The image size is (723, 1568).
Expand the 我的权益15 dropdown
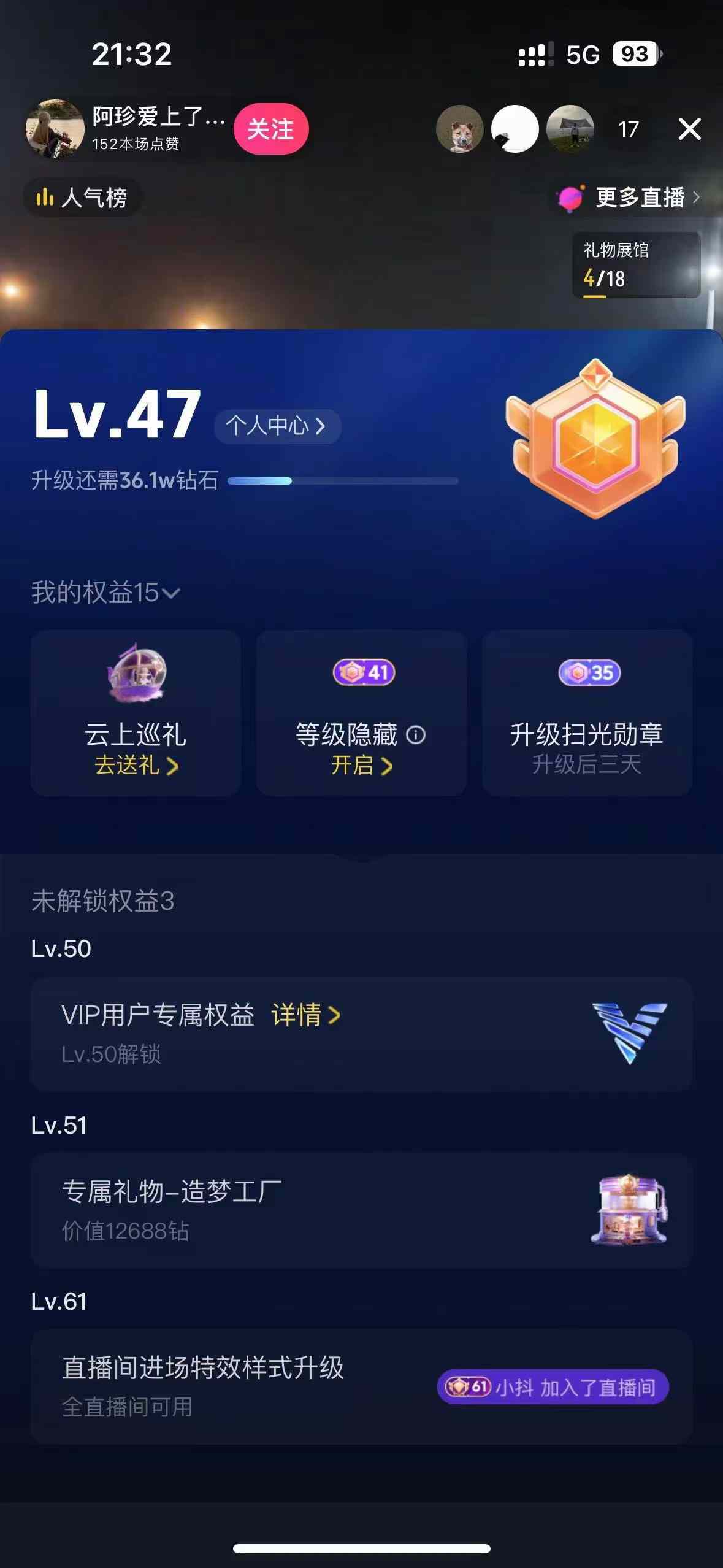[x=105, y=593]
